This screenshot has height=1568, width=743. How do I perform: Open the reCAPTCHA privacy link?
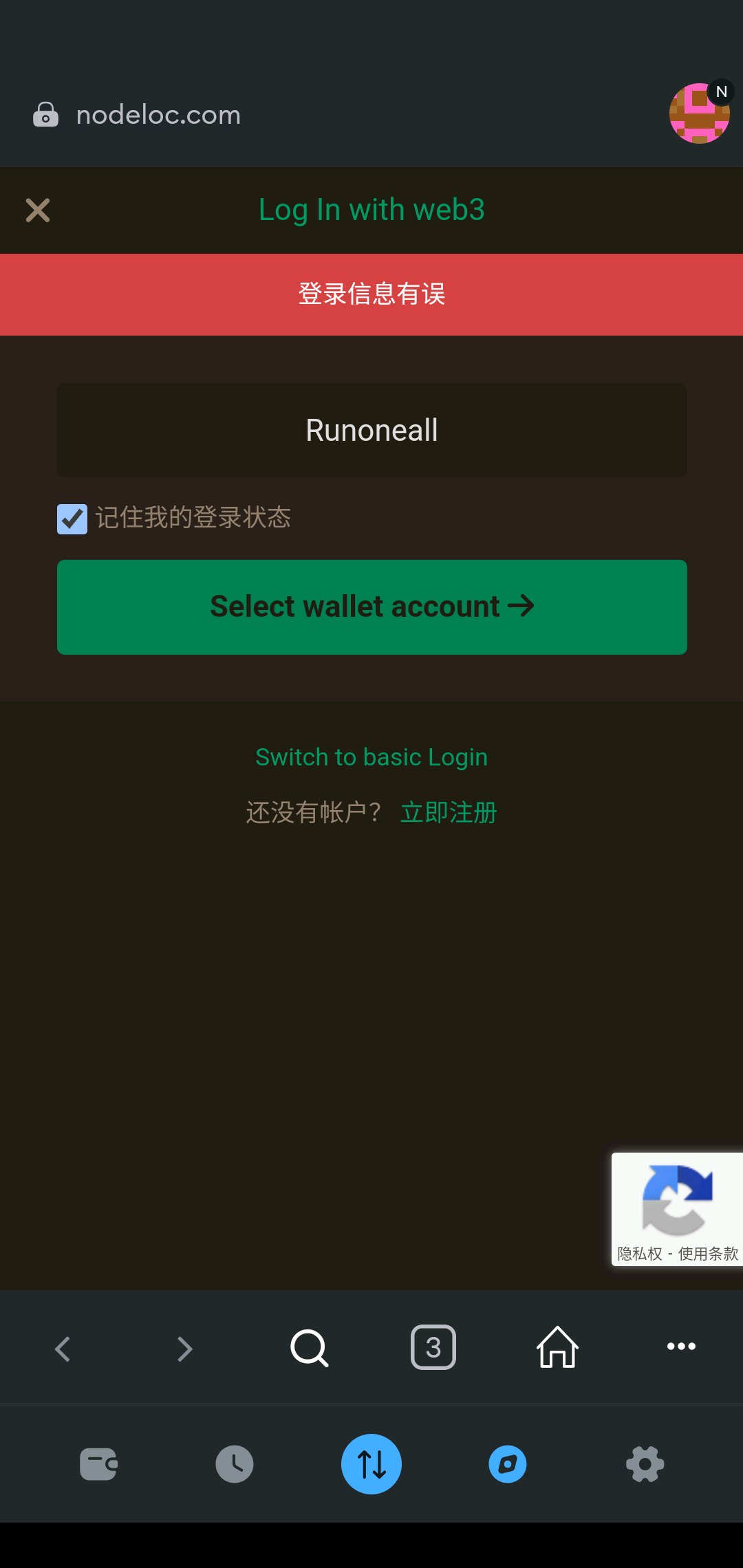639,1254
